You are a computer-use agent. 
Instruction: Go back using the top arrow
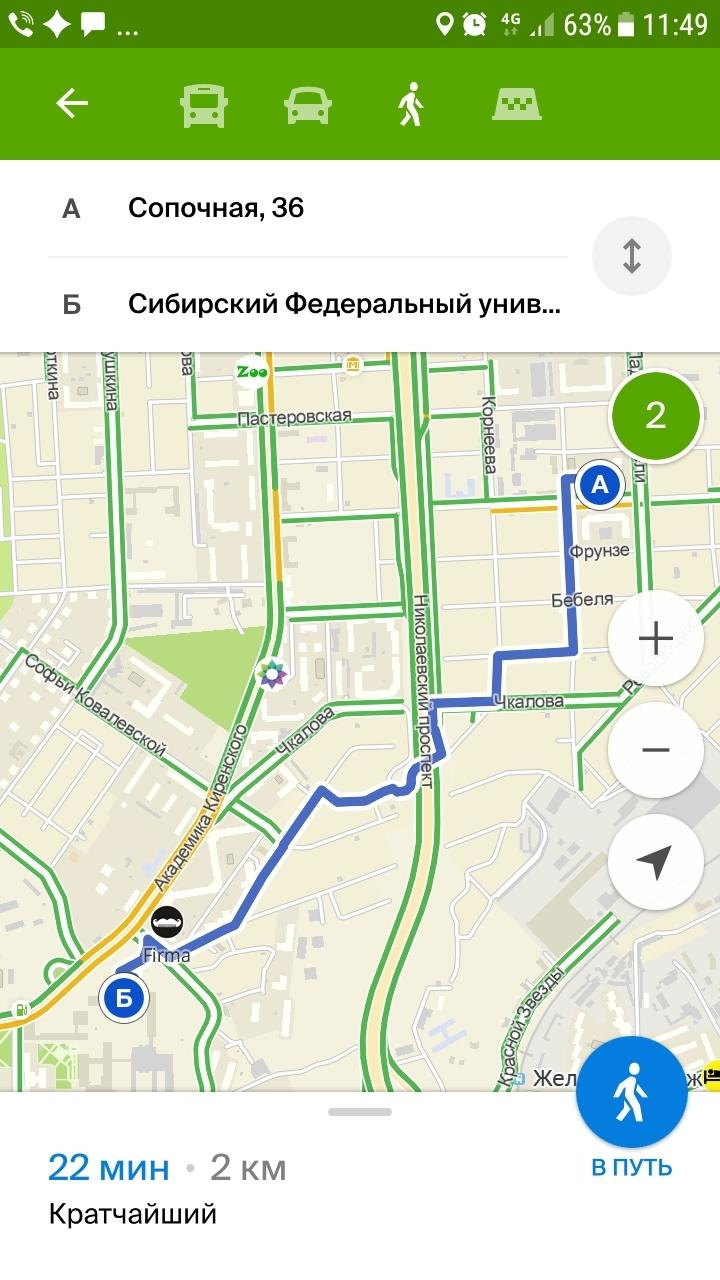pos(72,104)
